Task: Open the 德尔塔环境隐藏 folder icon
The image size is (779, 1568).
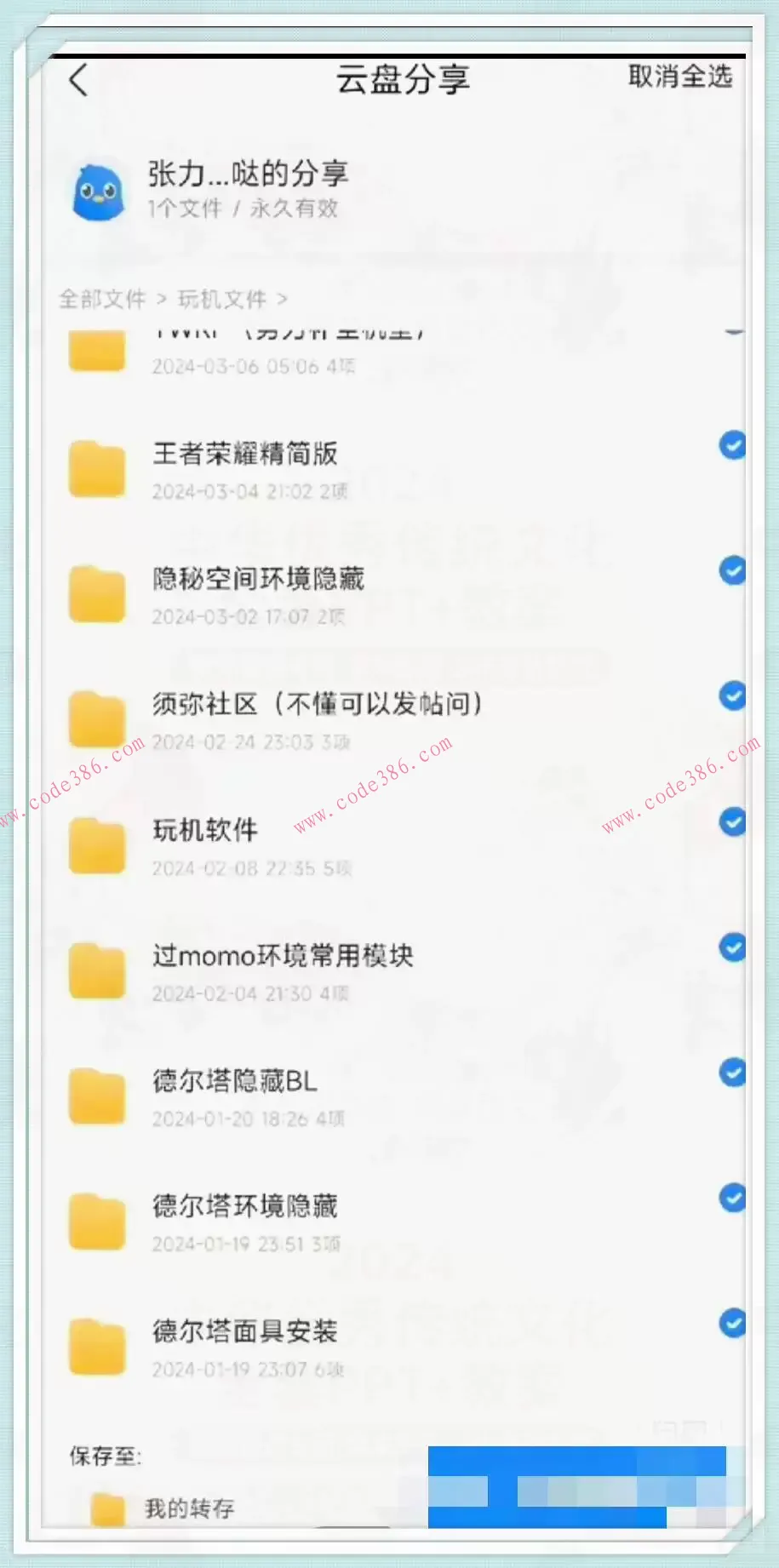Action: coord(96,1221)
